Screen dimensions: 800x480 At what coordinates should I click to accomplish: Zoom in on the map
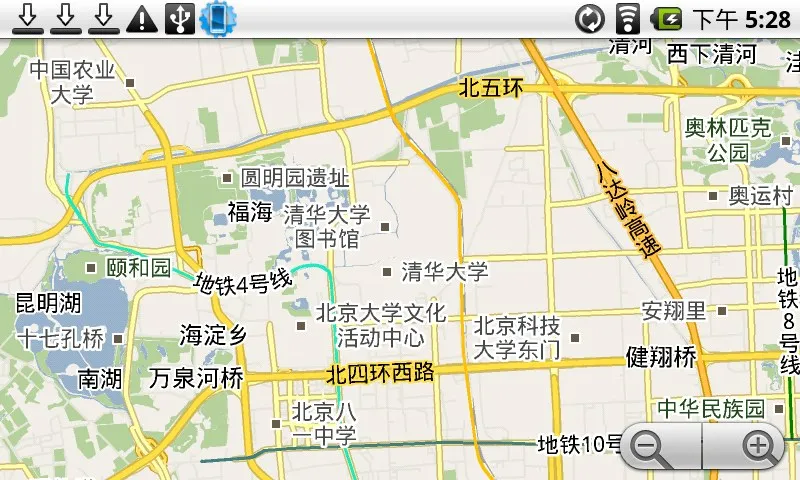[759, 447]
